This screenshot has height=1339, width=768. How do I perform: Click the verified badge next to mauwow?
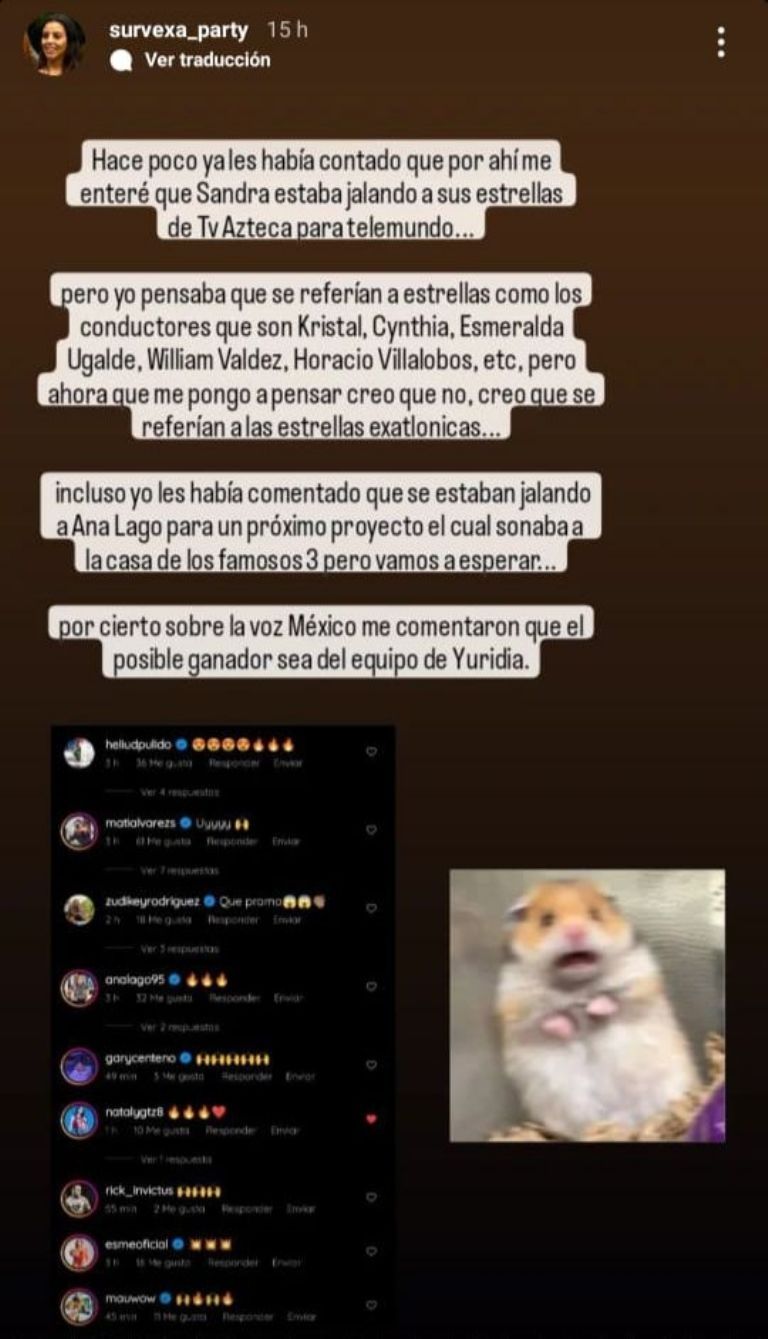[165, 1297]
